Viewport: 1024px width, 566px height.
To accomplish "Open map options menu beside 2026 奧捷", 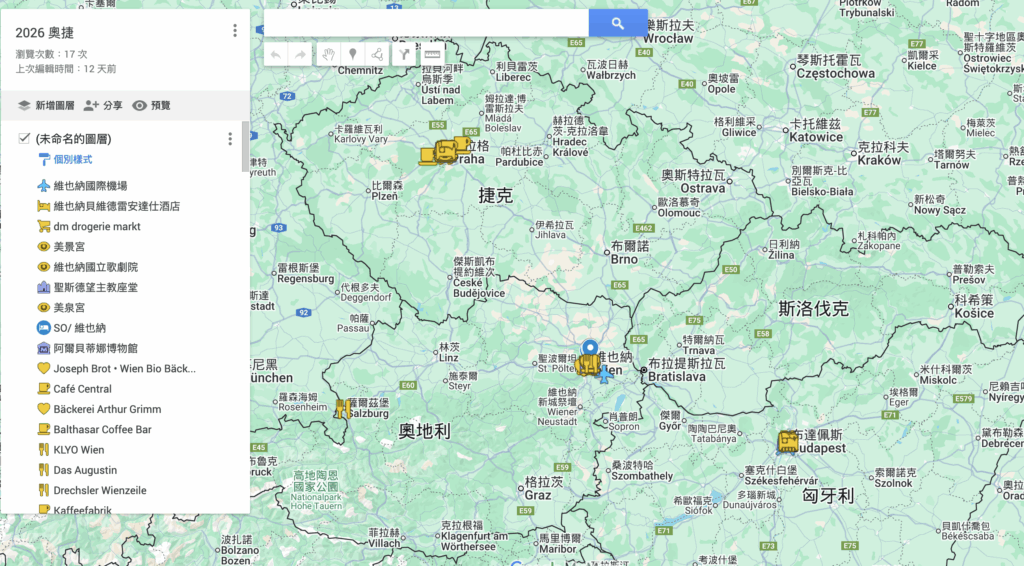I will [235, 31].
